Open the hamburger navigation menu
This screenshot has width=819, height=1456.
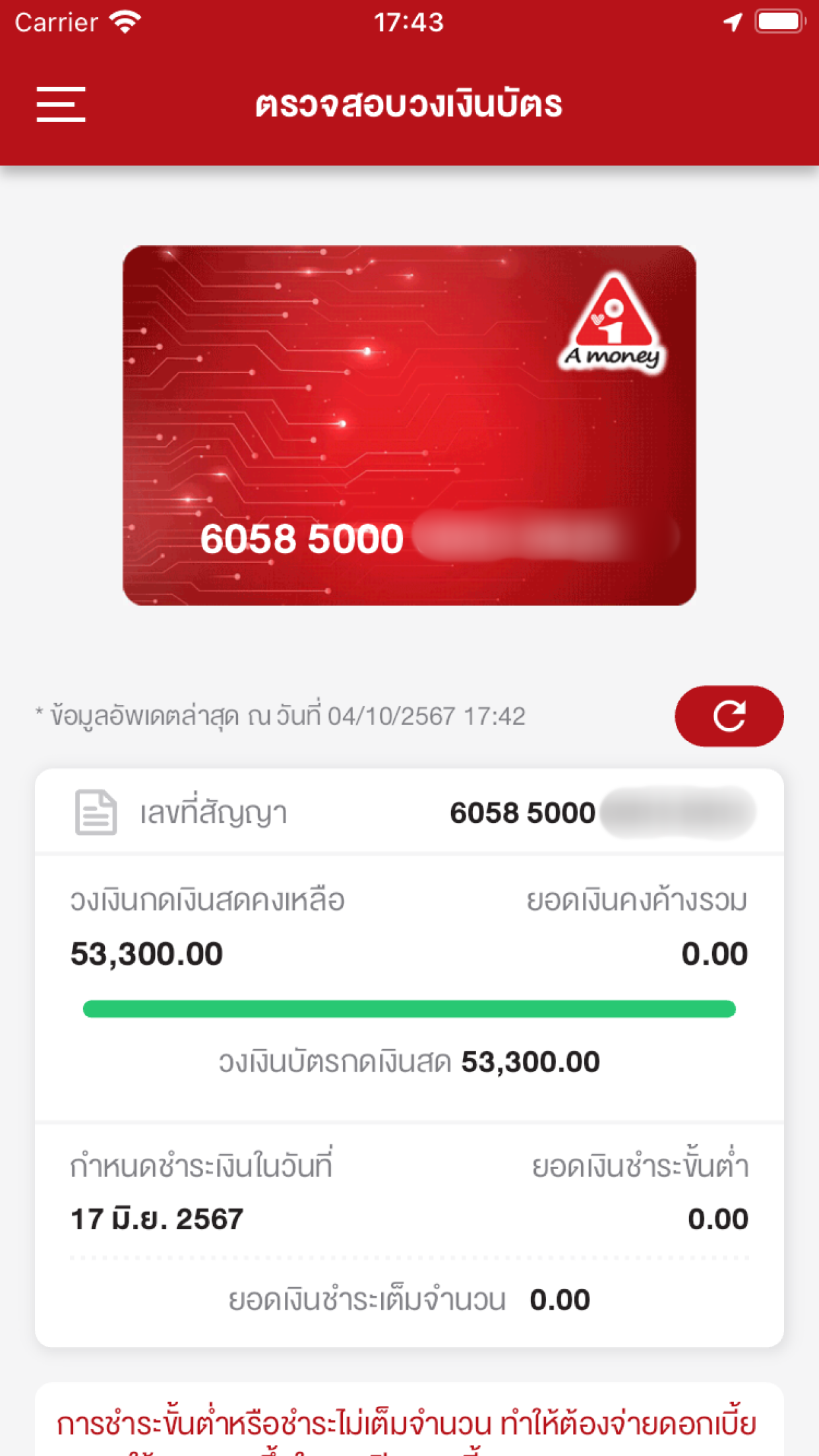click(x=61, y=106)
